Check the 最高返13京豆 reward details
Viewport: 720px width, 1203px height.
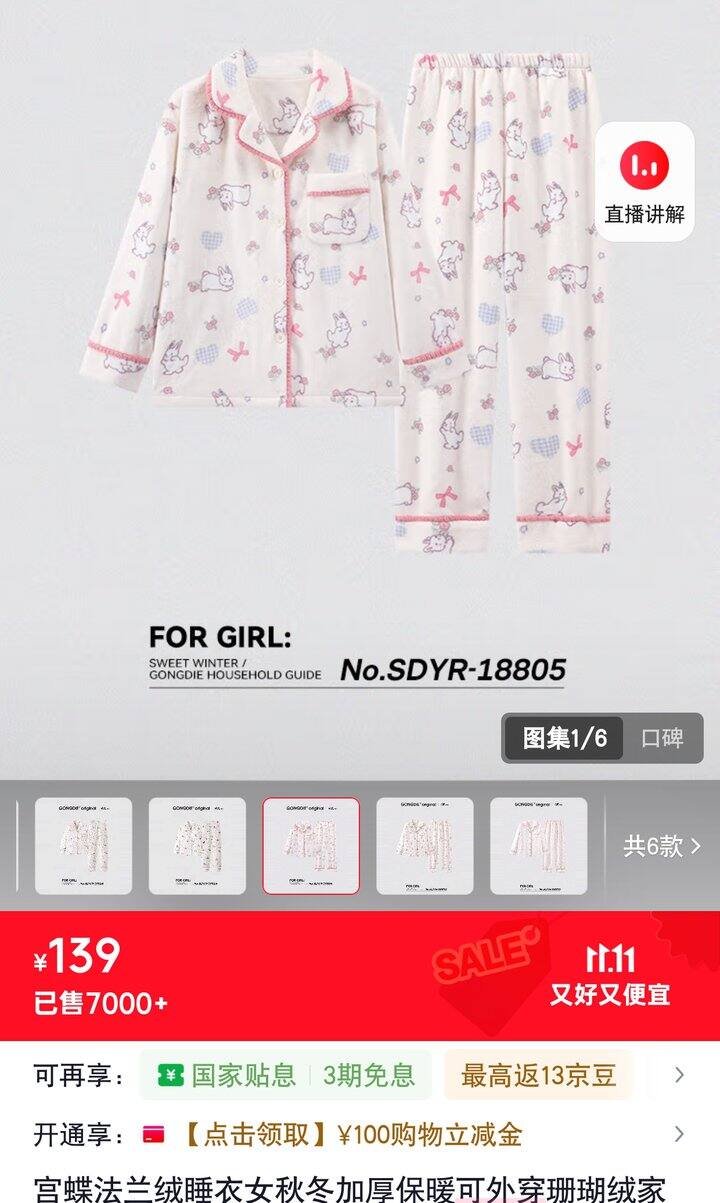[538, 1076]
